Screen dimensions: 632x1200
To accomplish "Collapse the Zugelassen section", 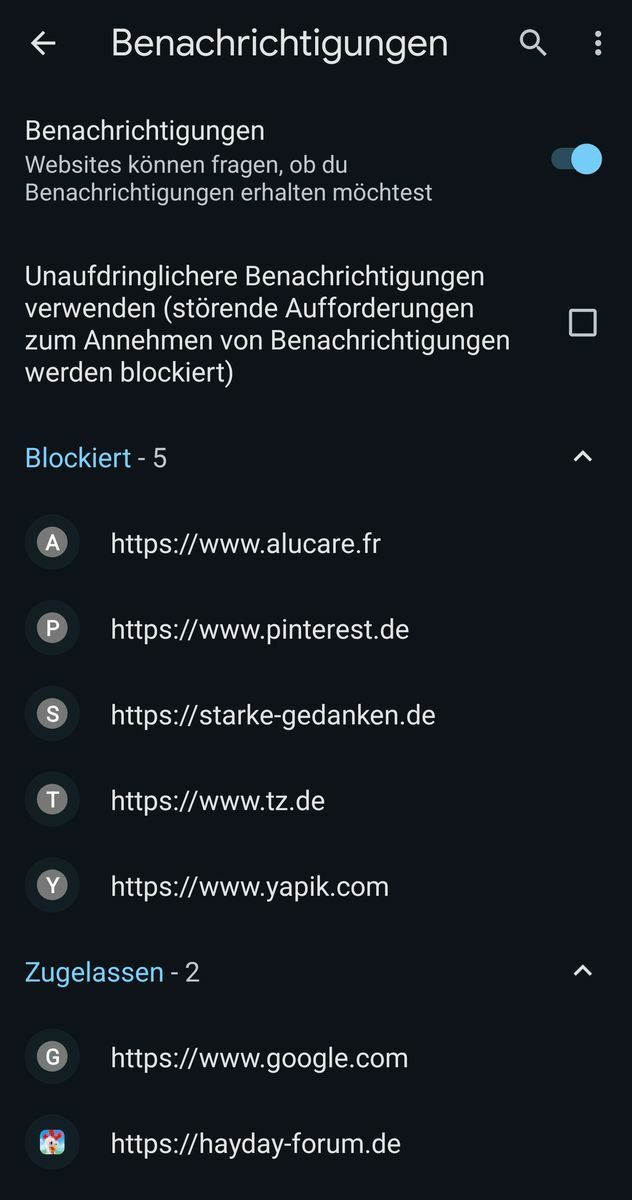I will tap(582, 971).
